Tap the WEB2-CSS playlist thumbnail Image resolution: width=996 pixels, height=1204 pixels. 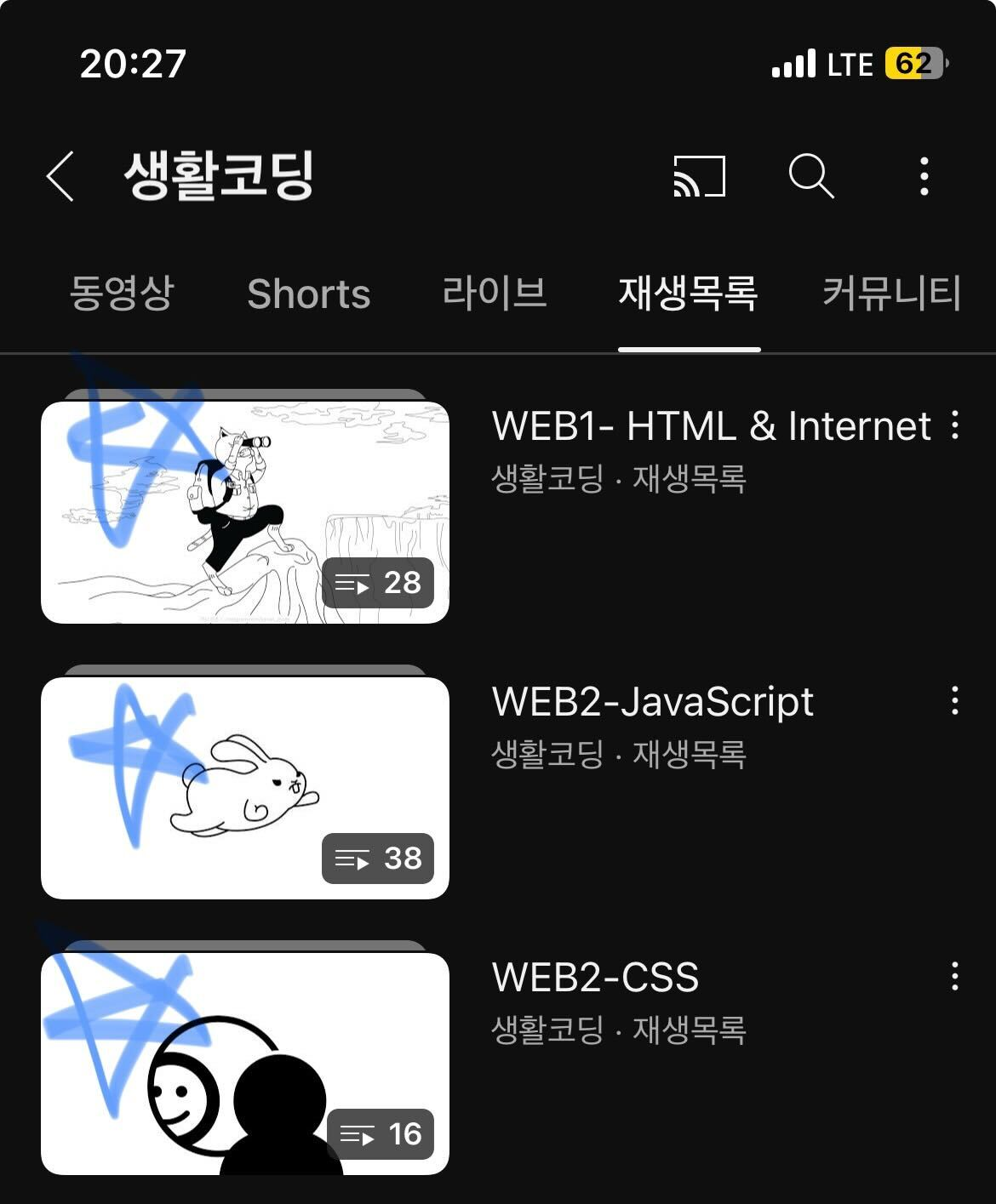[x=244, y=1062]
